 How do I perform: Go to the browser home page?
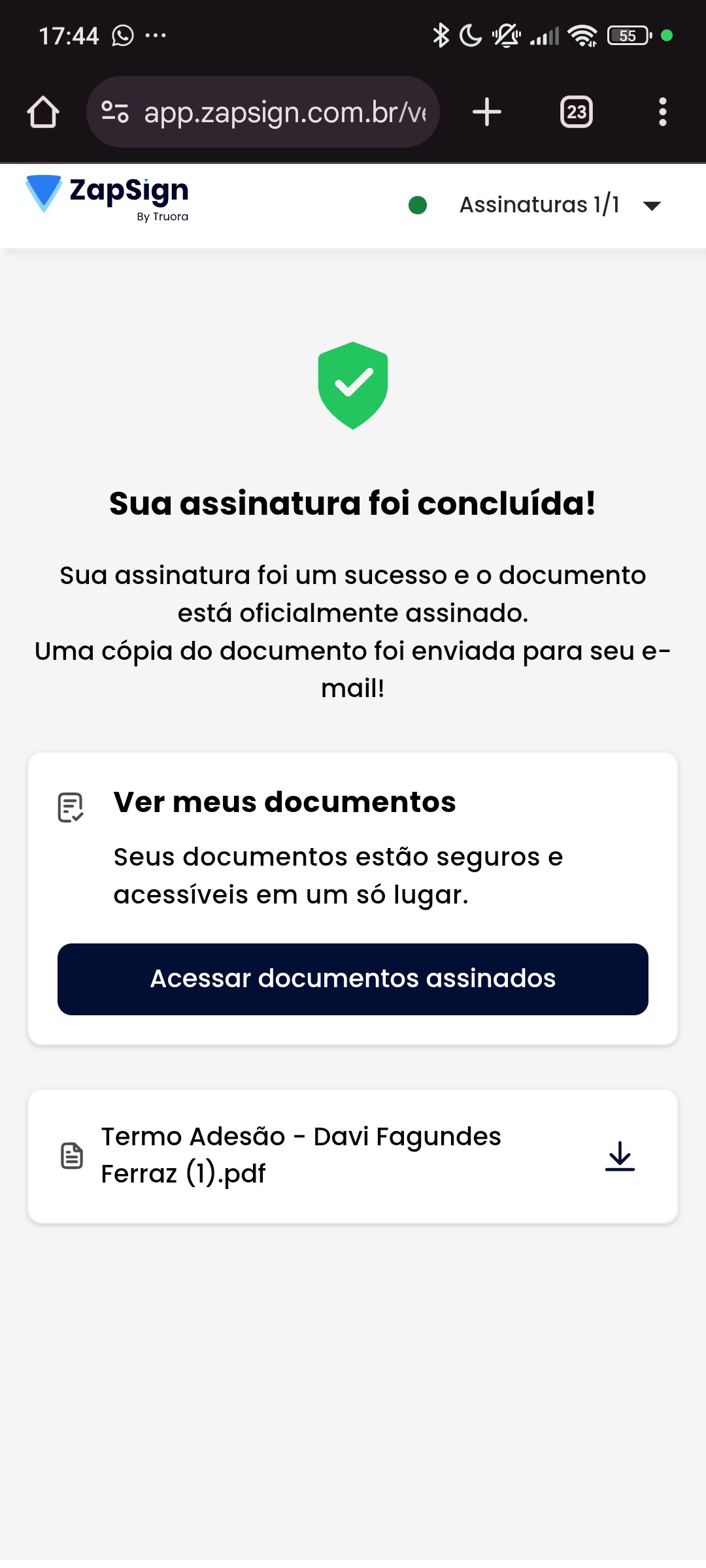click(43, 112)
